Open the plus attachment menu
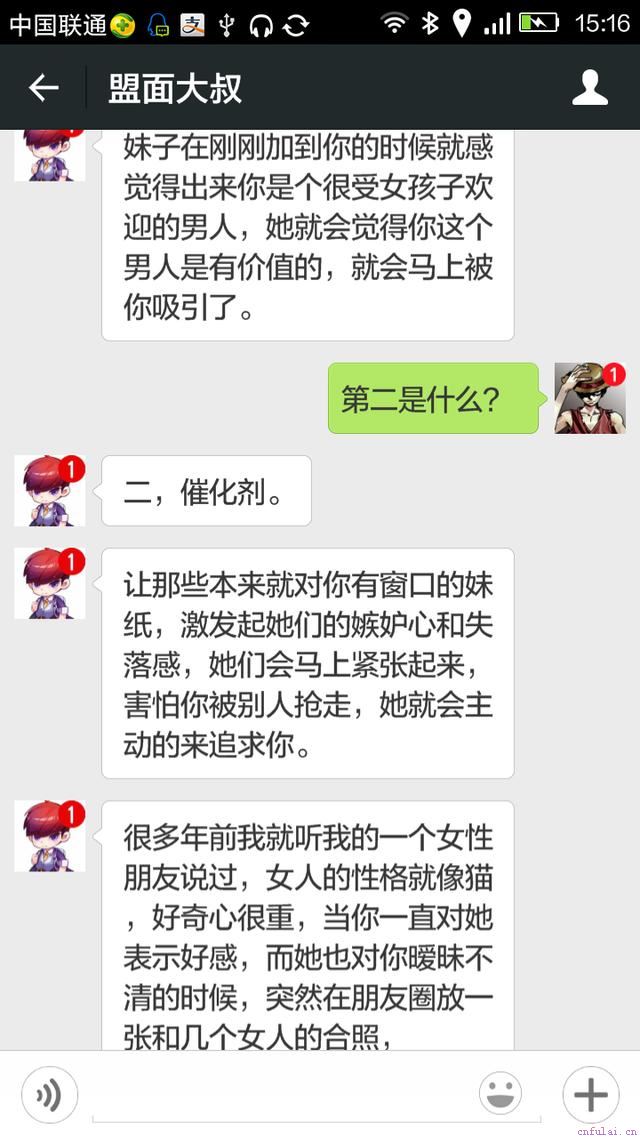Screen dimensions: 640x1138 (590, 1094)
